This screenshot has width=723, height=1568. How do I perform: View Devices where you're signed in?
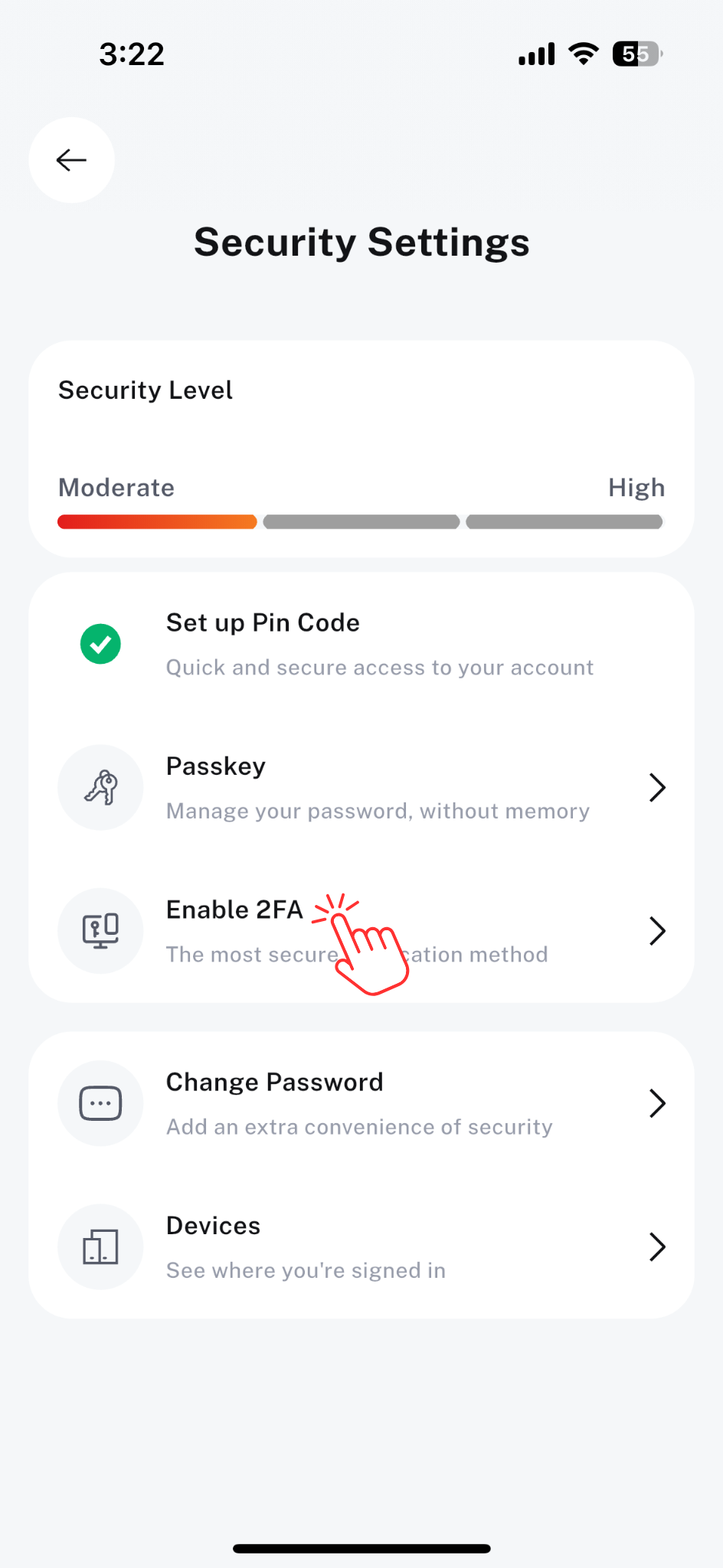pos(361,1247)
